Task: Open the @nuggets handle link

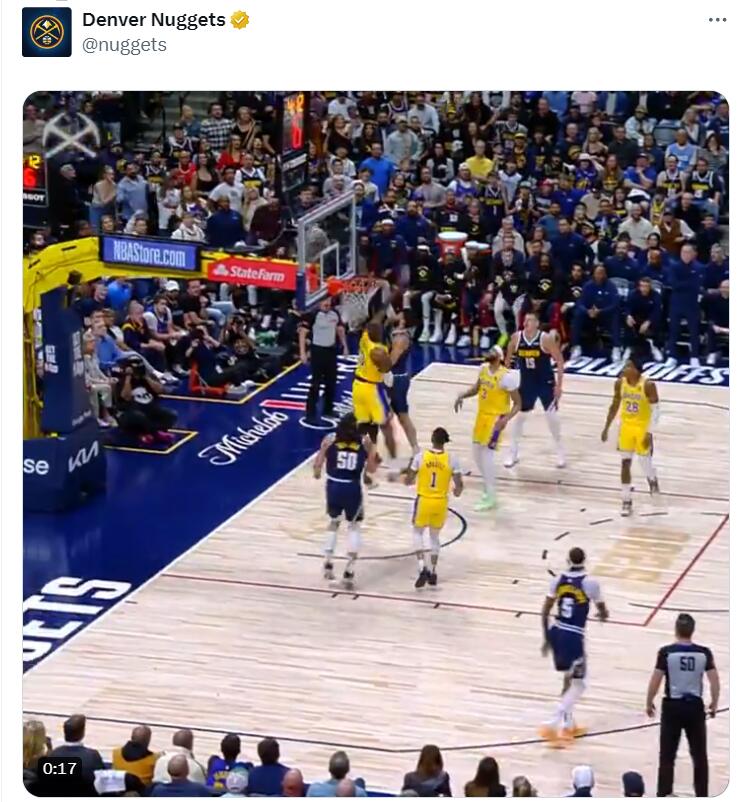Action: (x=124, y=45)
